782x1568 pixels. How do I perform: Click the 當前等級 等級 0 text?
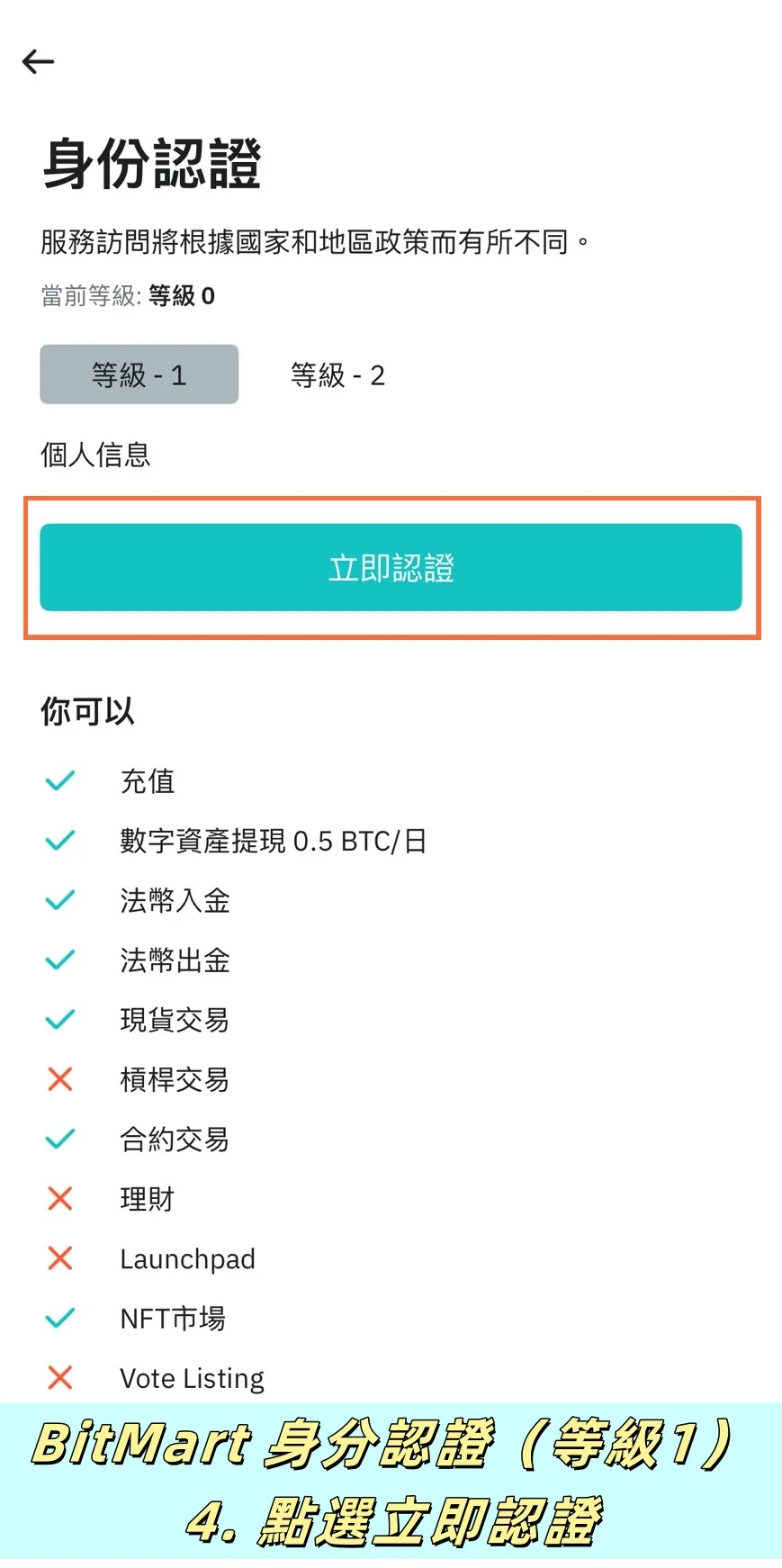point(128,295)
